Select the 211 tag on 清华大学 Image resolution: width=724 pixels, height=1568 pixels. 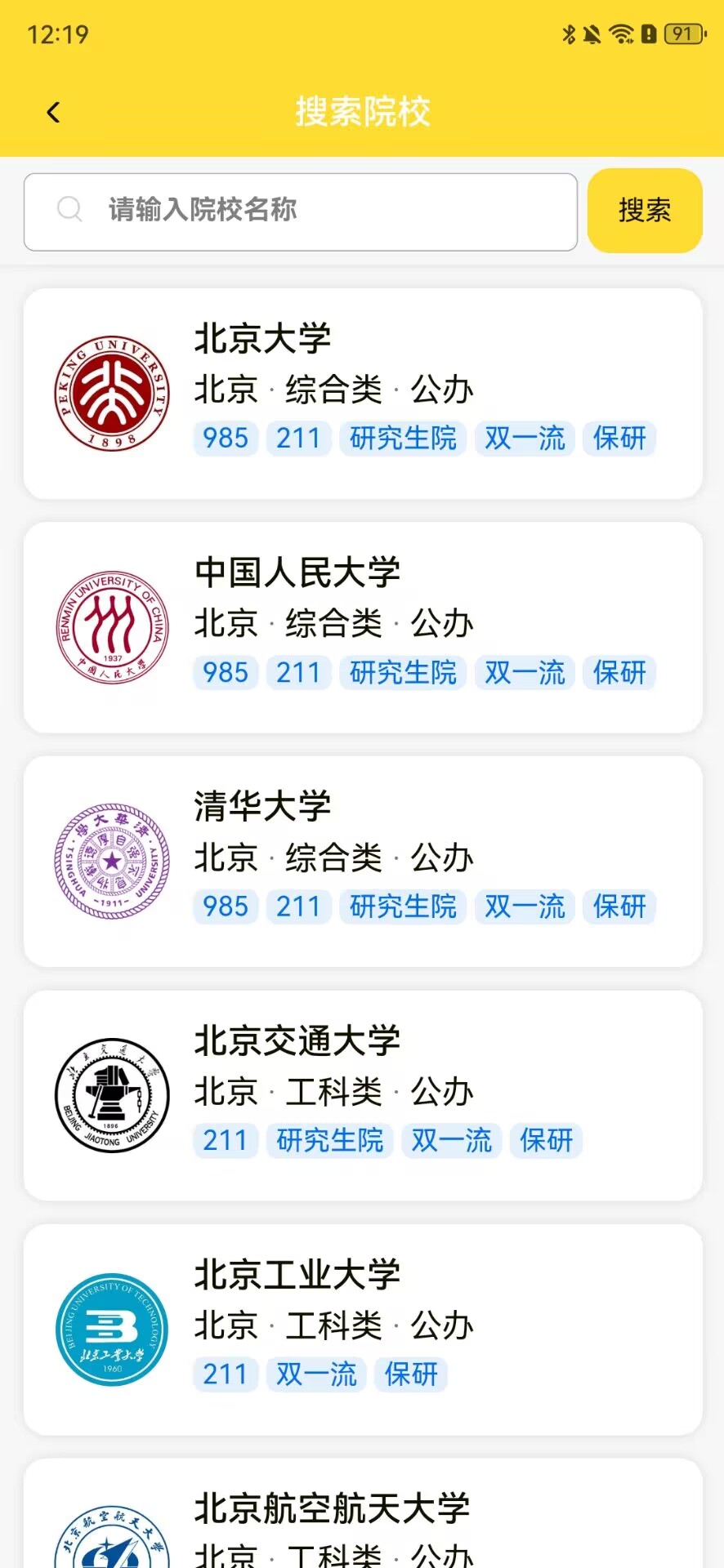pyautogui.click(x=298, y=906)
